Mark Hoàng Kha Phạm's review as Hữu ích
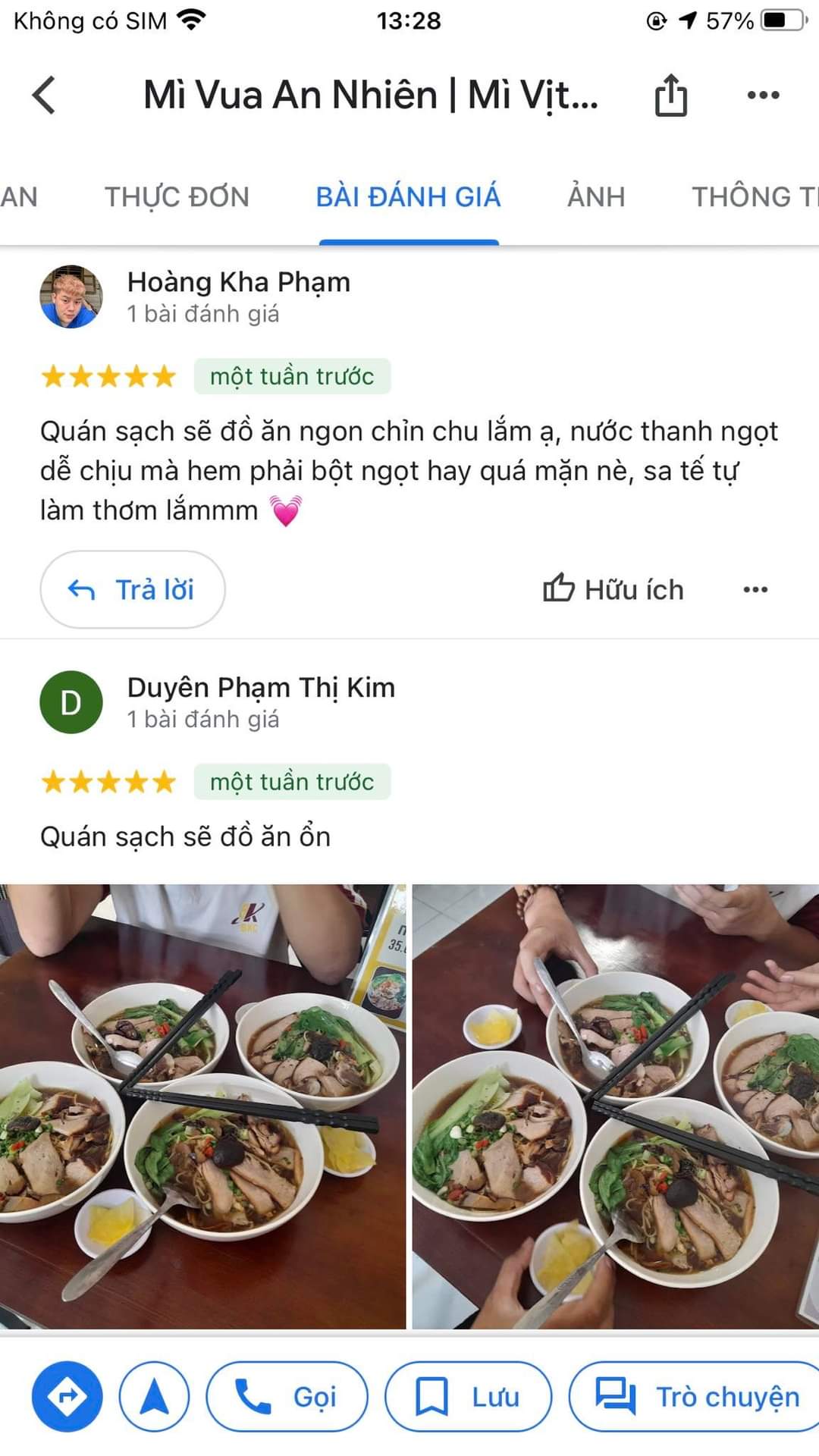The width and height of the screenshot is (819, 1456). 613,589
